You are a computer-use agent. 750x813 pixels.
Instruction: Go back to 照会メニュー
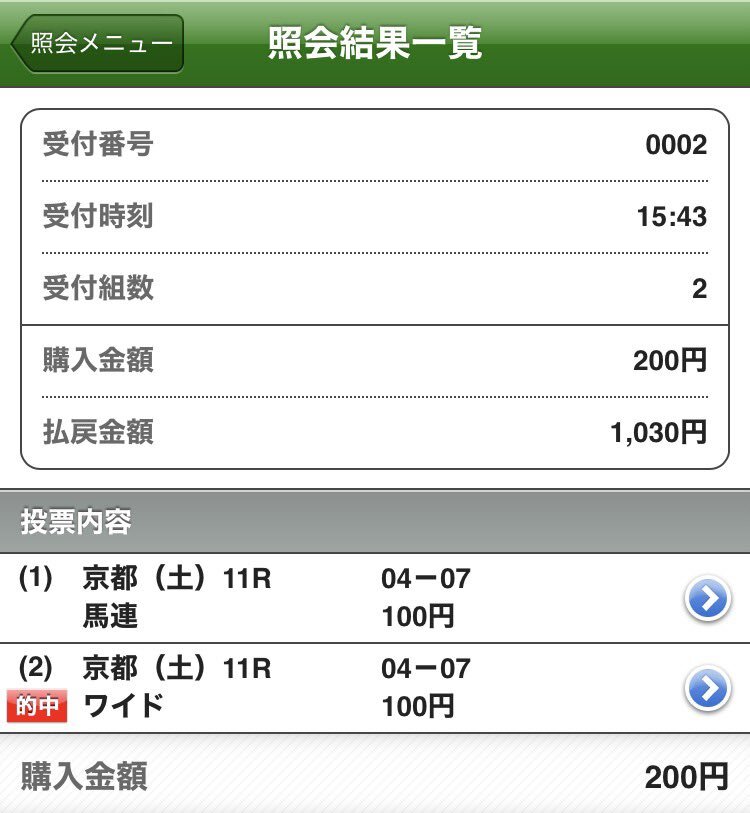[98, 44]
